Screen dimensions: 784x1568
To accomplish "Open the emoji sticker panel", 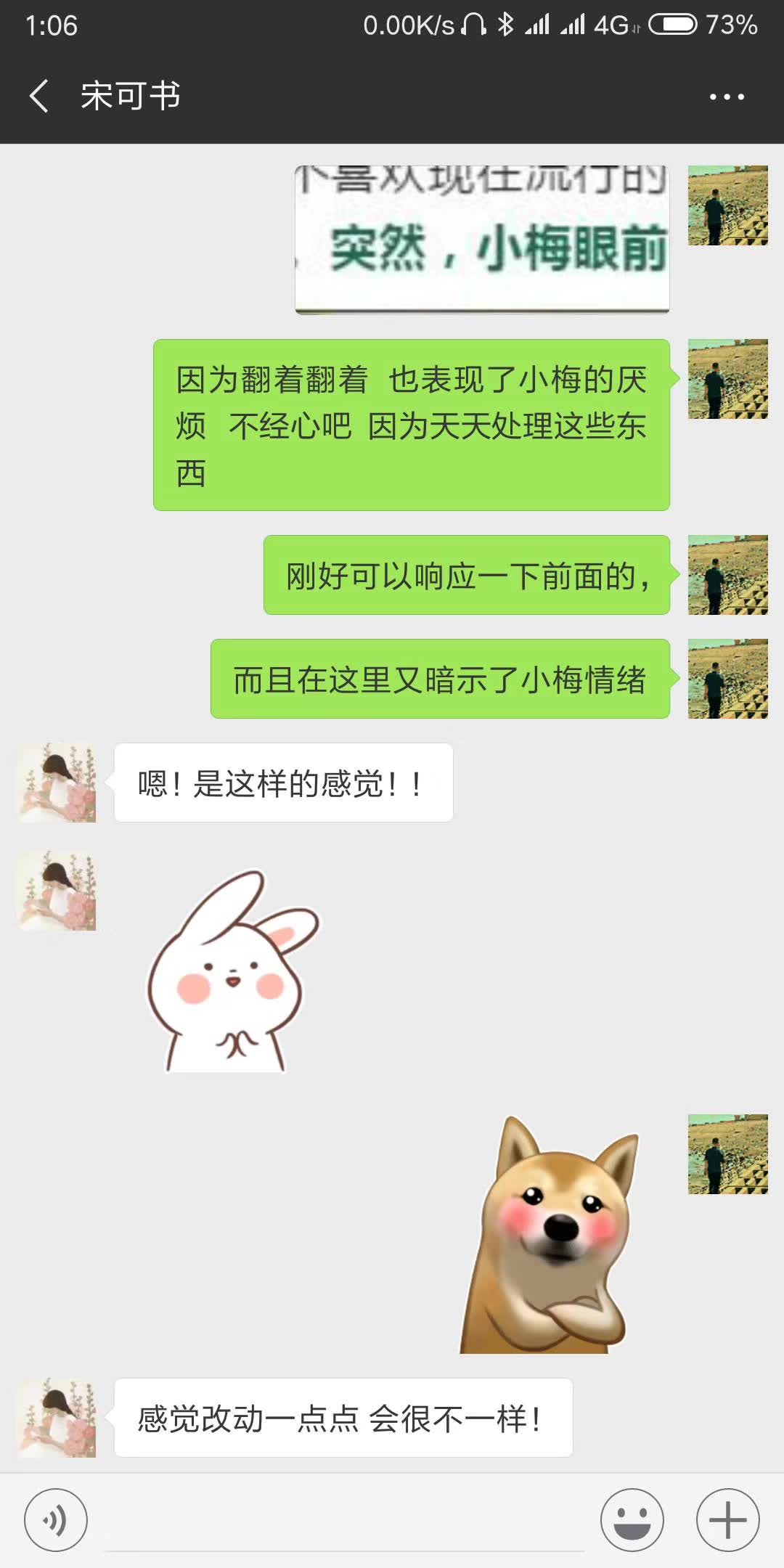I will point(632,1520).
